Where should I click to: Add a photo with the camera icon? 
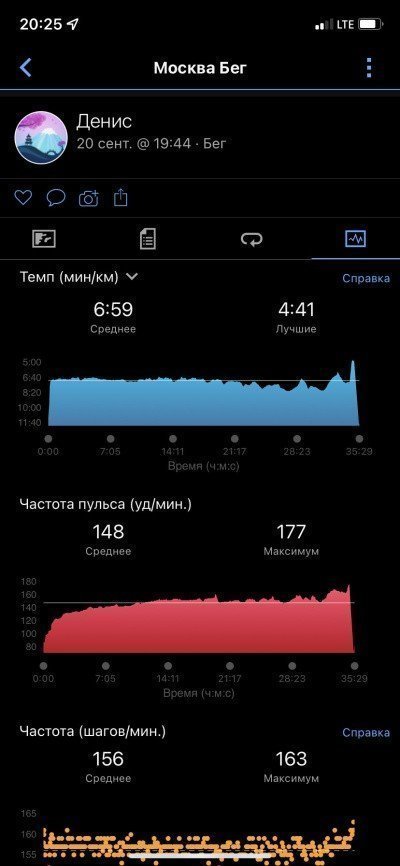point(89,198)
